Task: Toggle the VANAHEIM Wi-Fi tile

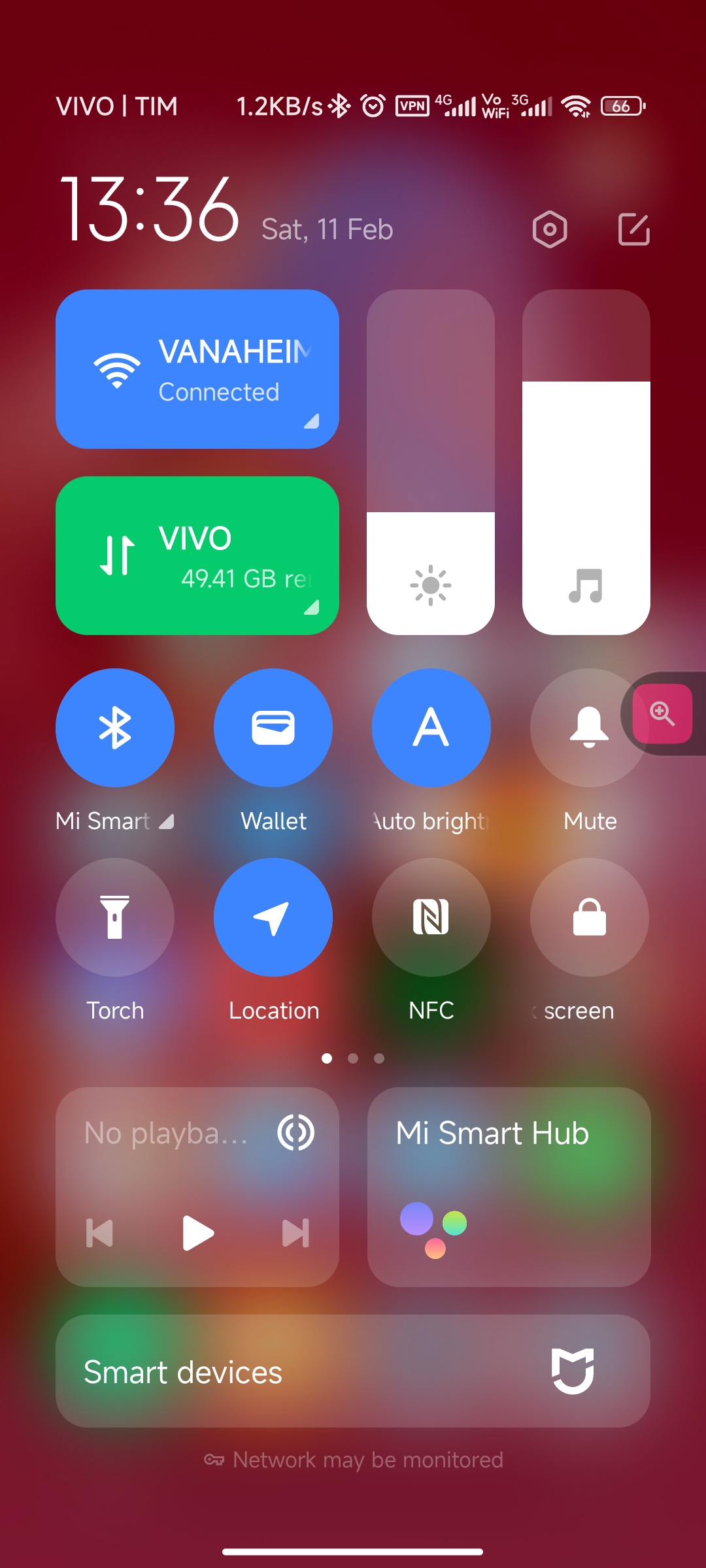Action: coord(197,369)
